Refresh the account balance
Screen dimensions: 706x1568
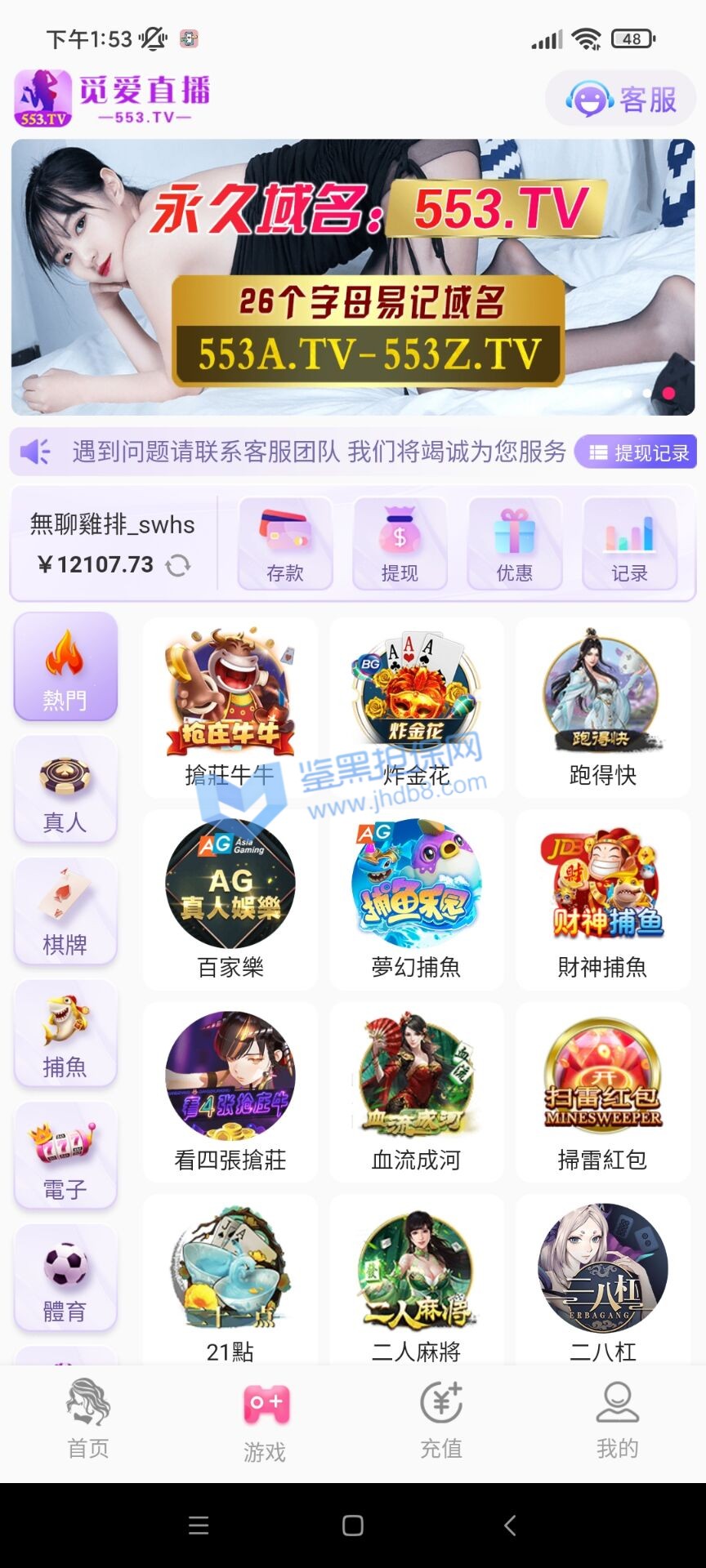point(178,565)
